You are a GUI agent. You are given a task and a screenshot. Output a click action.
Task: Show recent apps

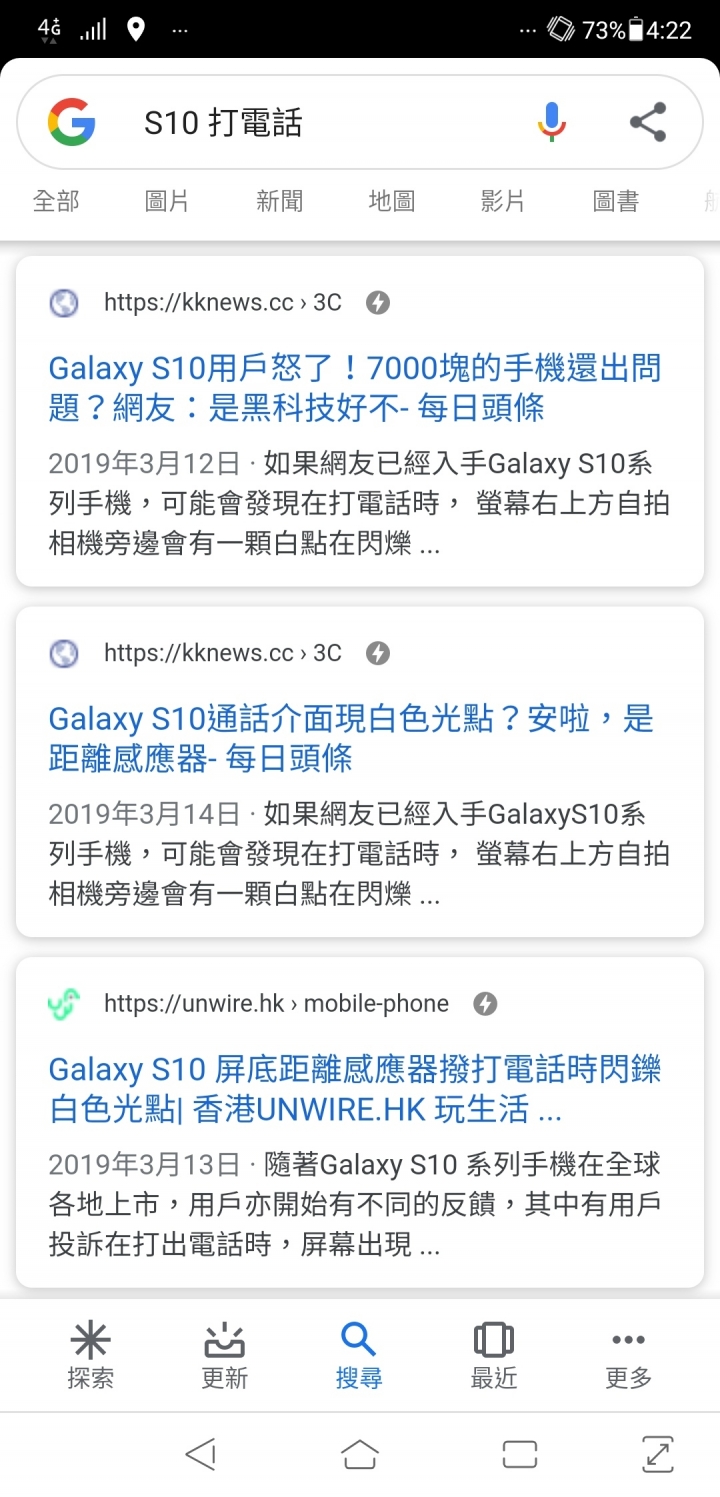(520, 1454)
